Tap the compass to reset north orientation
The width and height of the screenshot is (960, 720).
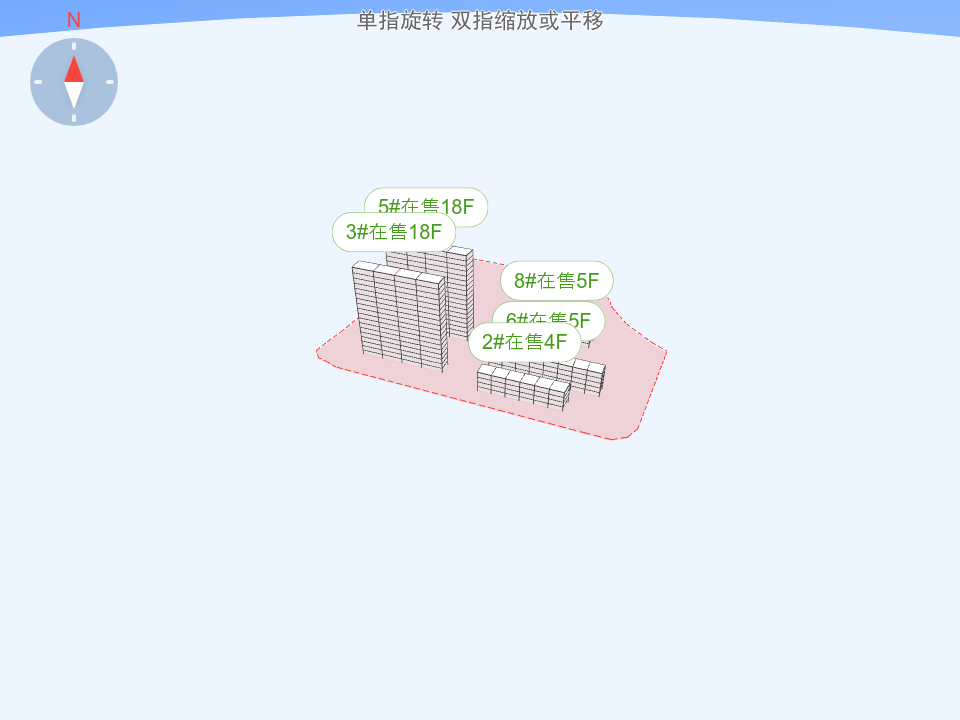click(x=74, y=82)
